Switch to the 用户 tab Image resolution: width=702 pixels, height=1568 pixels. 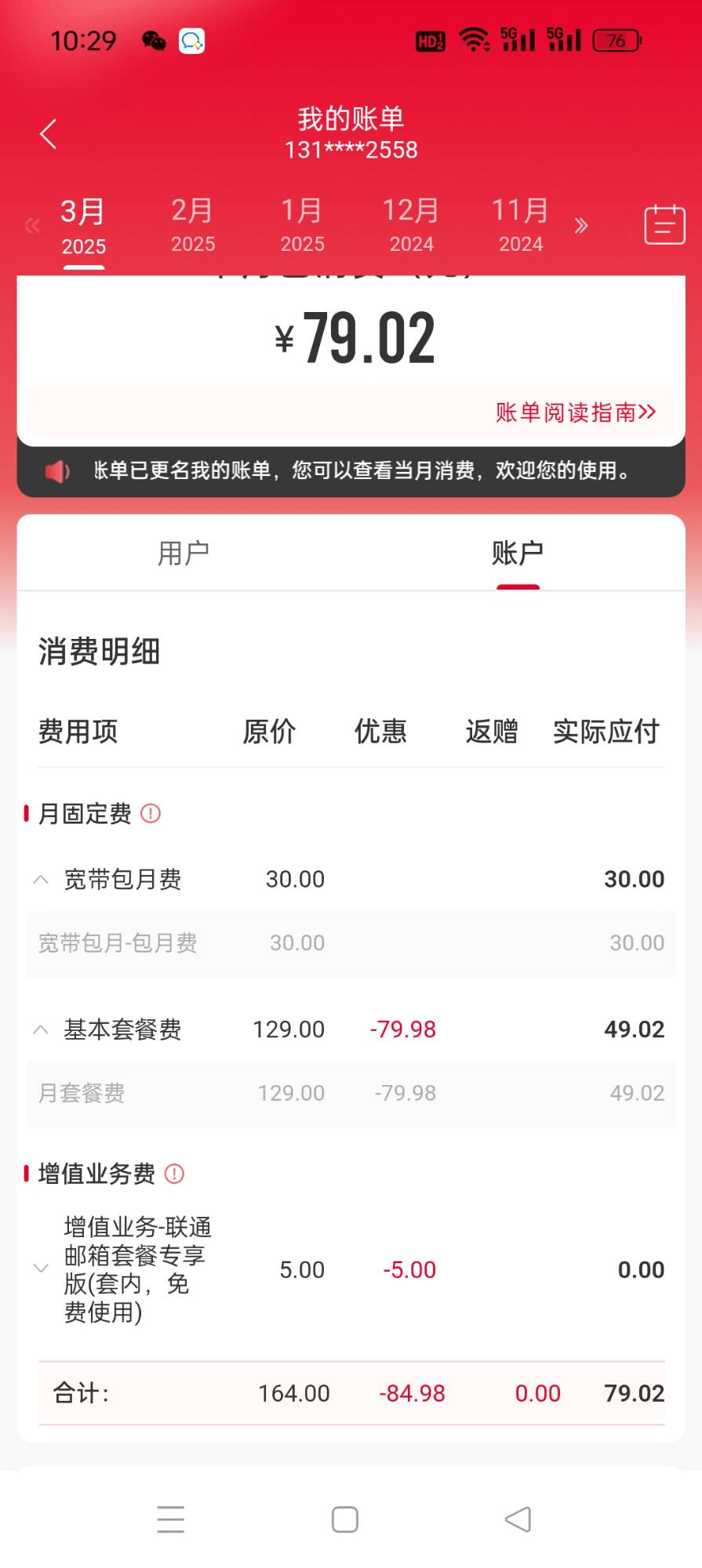[184, 553]
